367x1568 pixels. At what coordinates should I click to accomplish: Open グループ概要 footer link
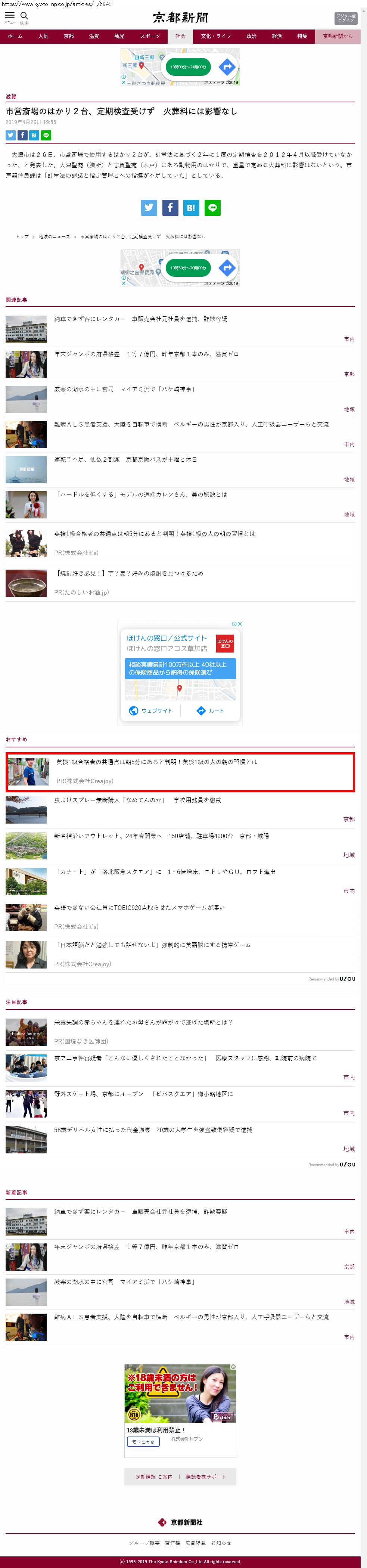point(144,1543)
